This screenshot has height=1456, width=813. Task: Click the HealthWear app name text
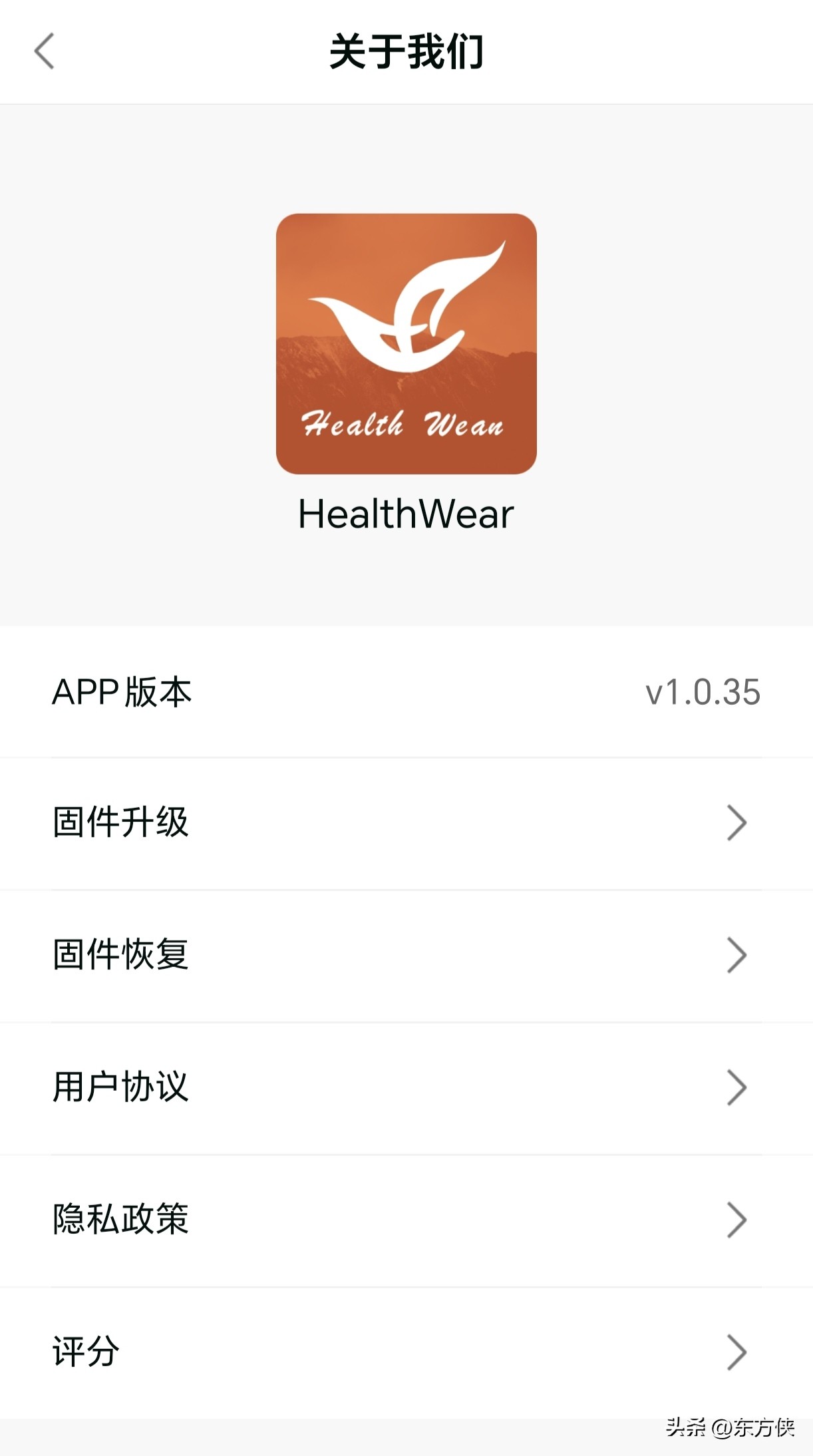[x=406, y=514]
